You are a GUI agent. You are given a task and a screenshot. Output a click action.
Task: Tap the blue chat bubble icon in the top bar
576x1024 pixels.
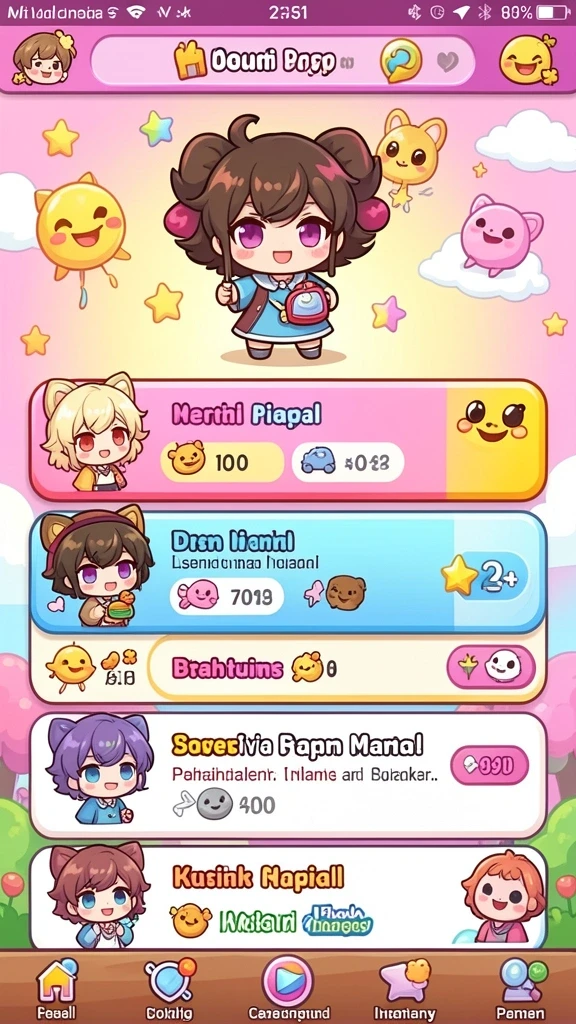point(400,61)
